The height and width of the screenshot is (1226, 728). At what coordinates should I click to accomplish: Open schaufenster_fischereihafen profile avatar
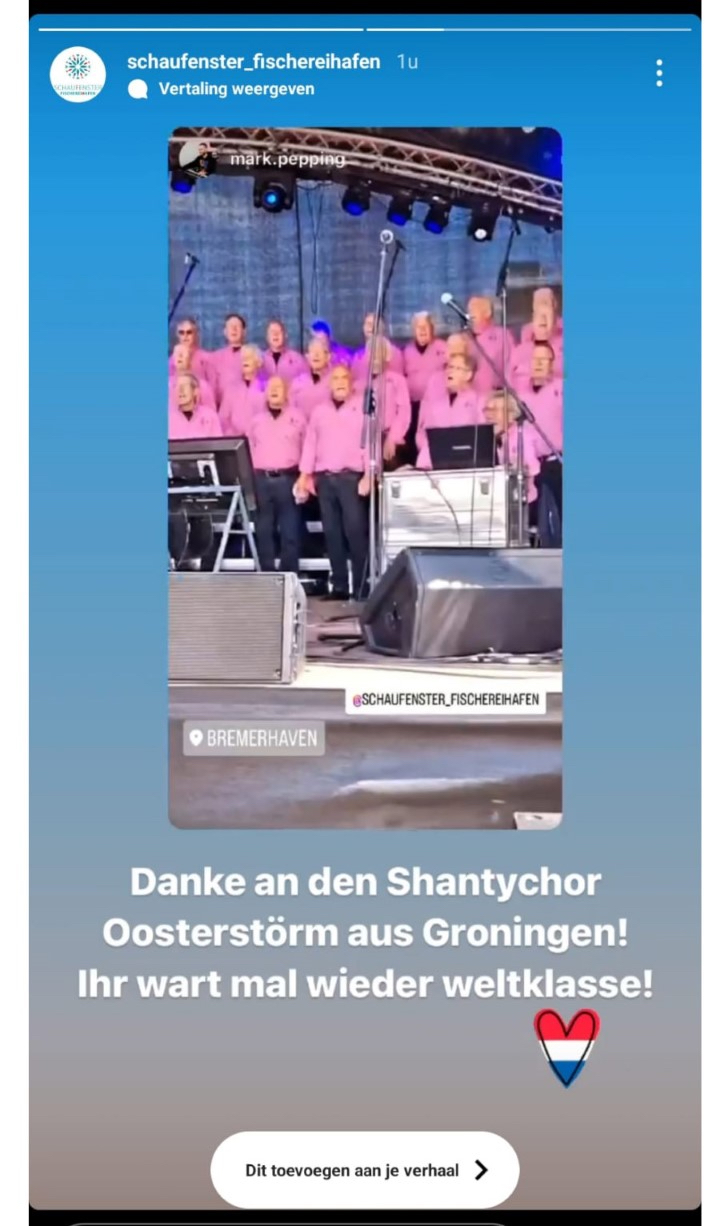[78, 74]
